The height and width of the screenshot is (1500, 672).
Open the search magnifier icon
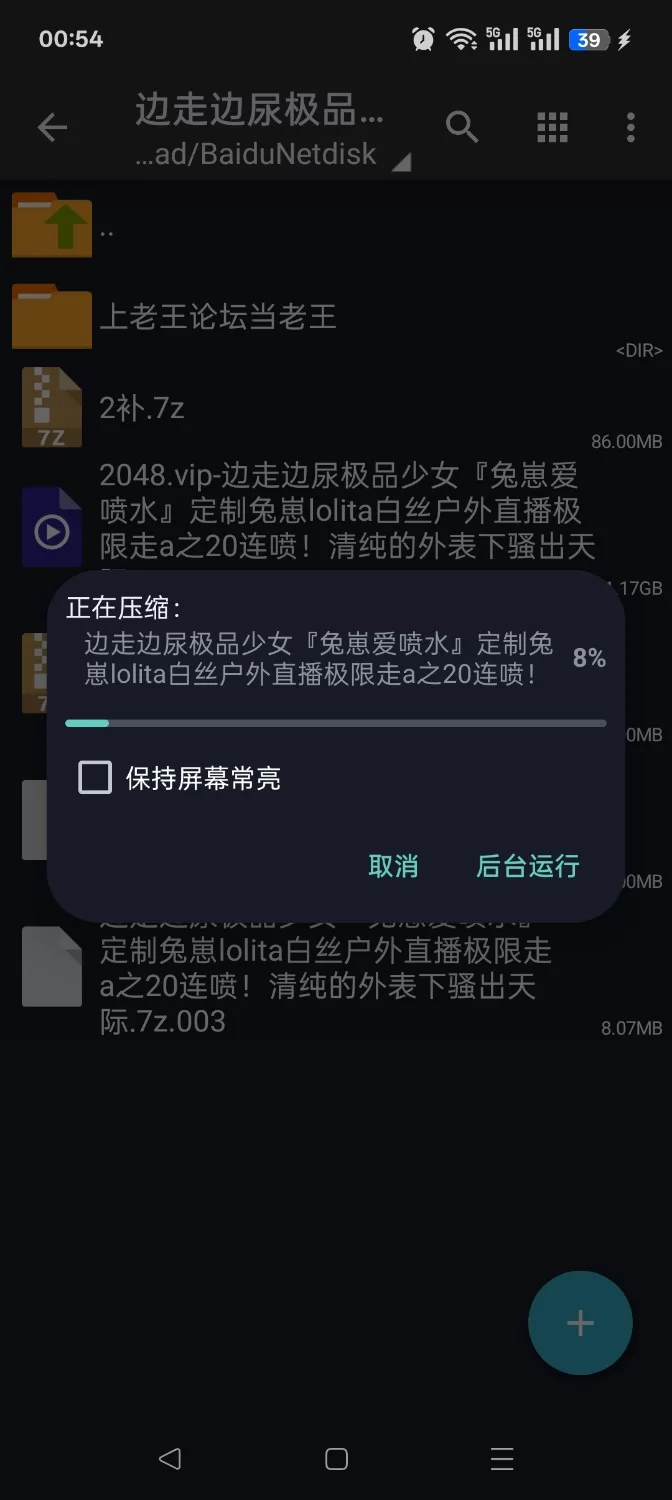click(x=461, y=128)
